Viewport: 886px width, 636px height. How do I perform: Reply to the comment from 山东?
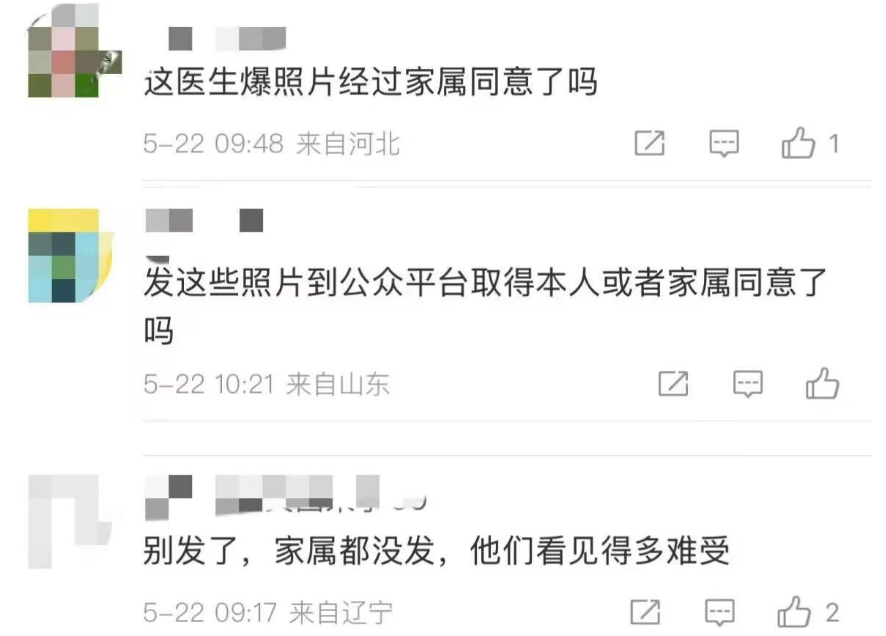[748, 383]
